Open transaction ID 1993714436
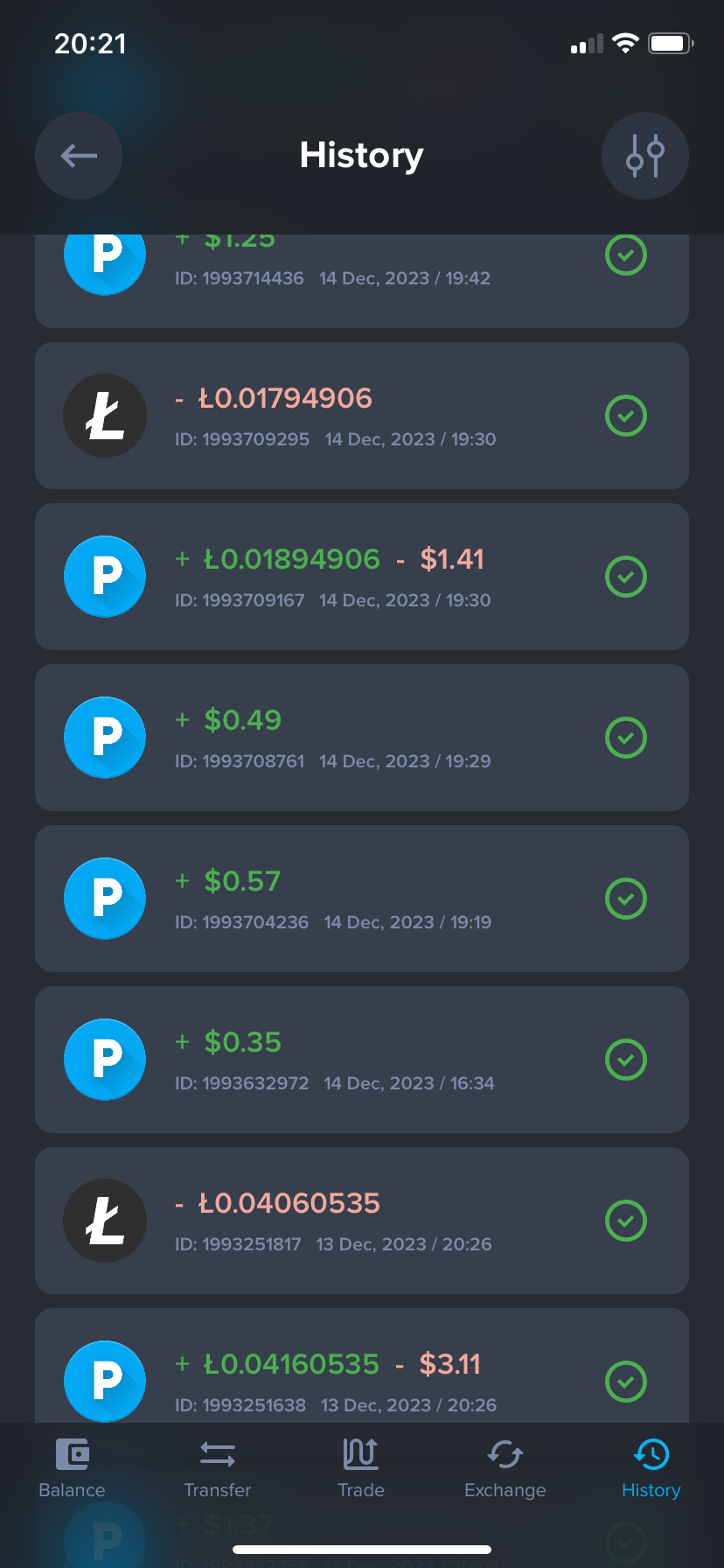 coord(362,281)
